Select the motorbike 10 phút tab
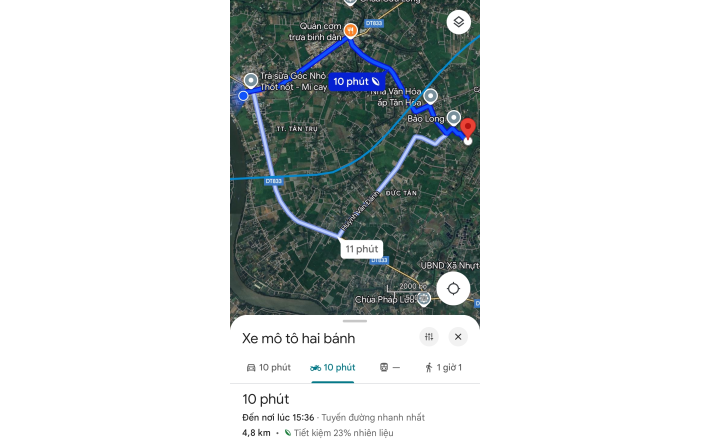 click(x=332, y=368)
